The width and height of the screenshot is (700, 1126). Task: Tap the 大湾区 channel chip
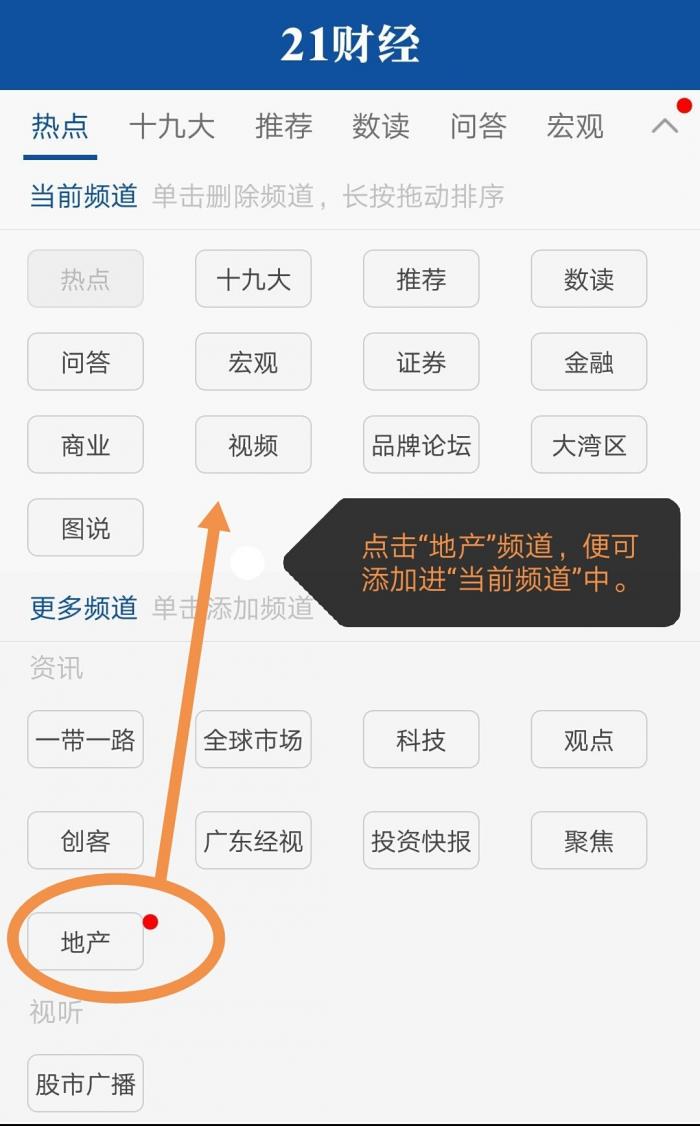589,445
